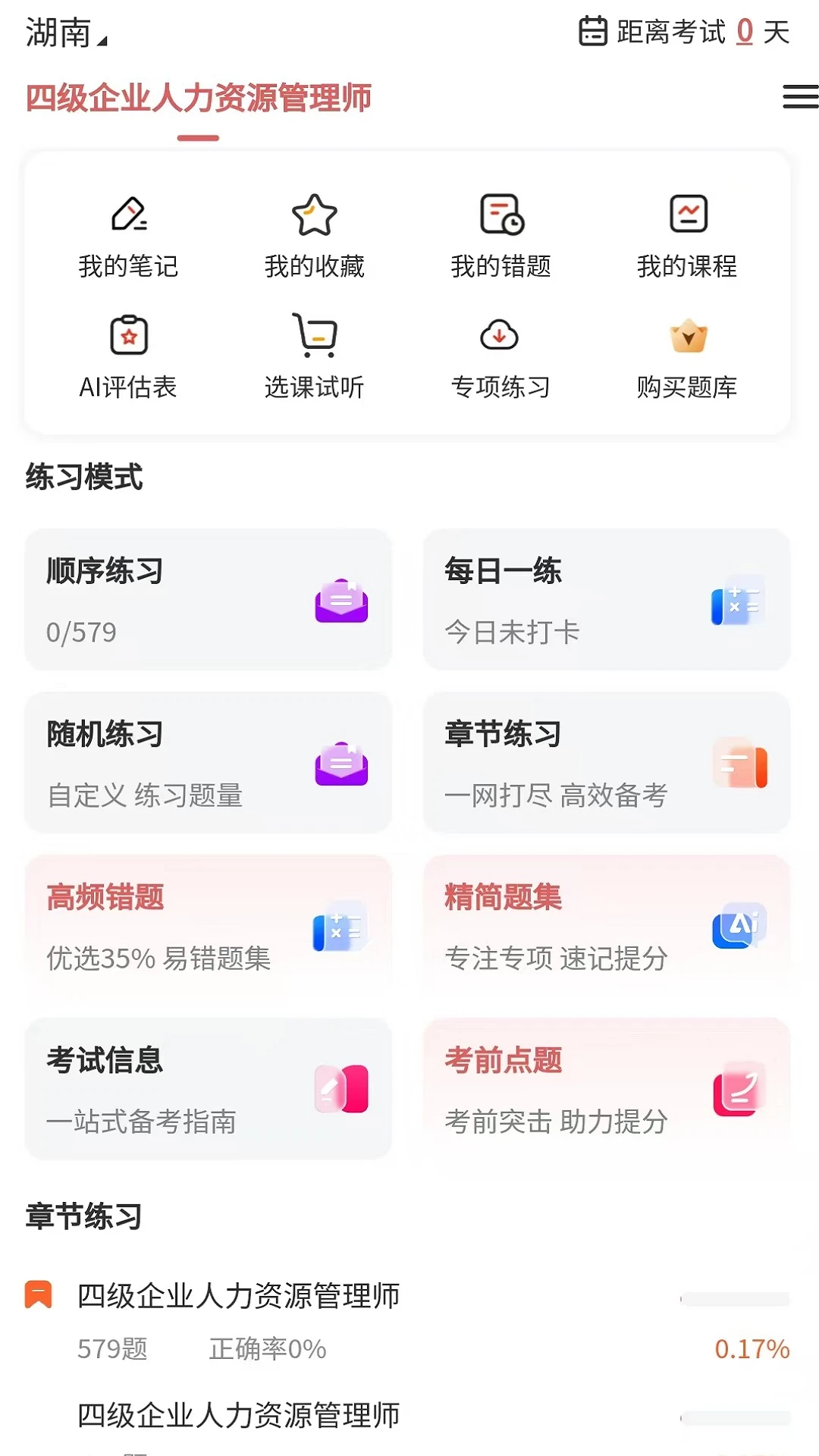Open 我的课程 courses icon

click(687, 218)
